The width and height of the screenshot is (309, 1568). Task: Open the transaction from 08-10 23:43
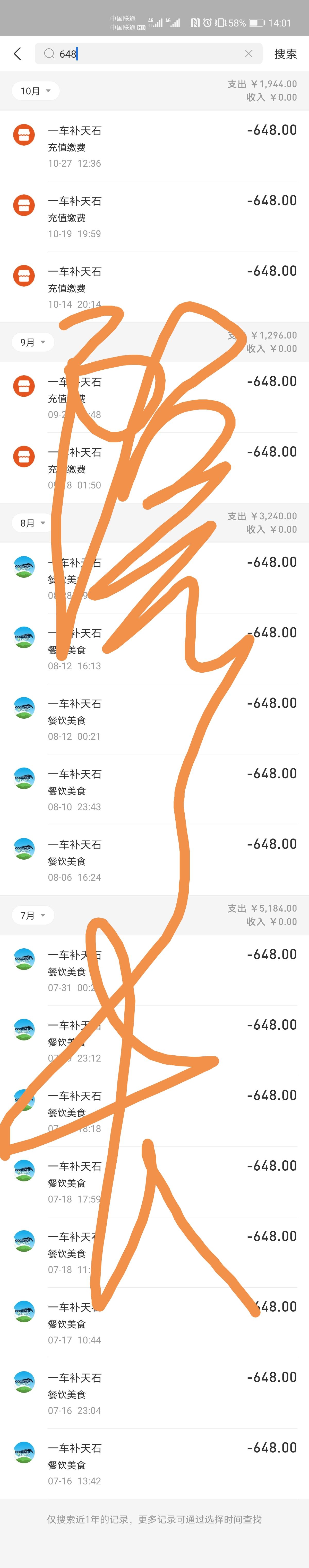coord(154,790)
